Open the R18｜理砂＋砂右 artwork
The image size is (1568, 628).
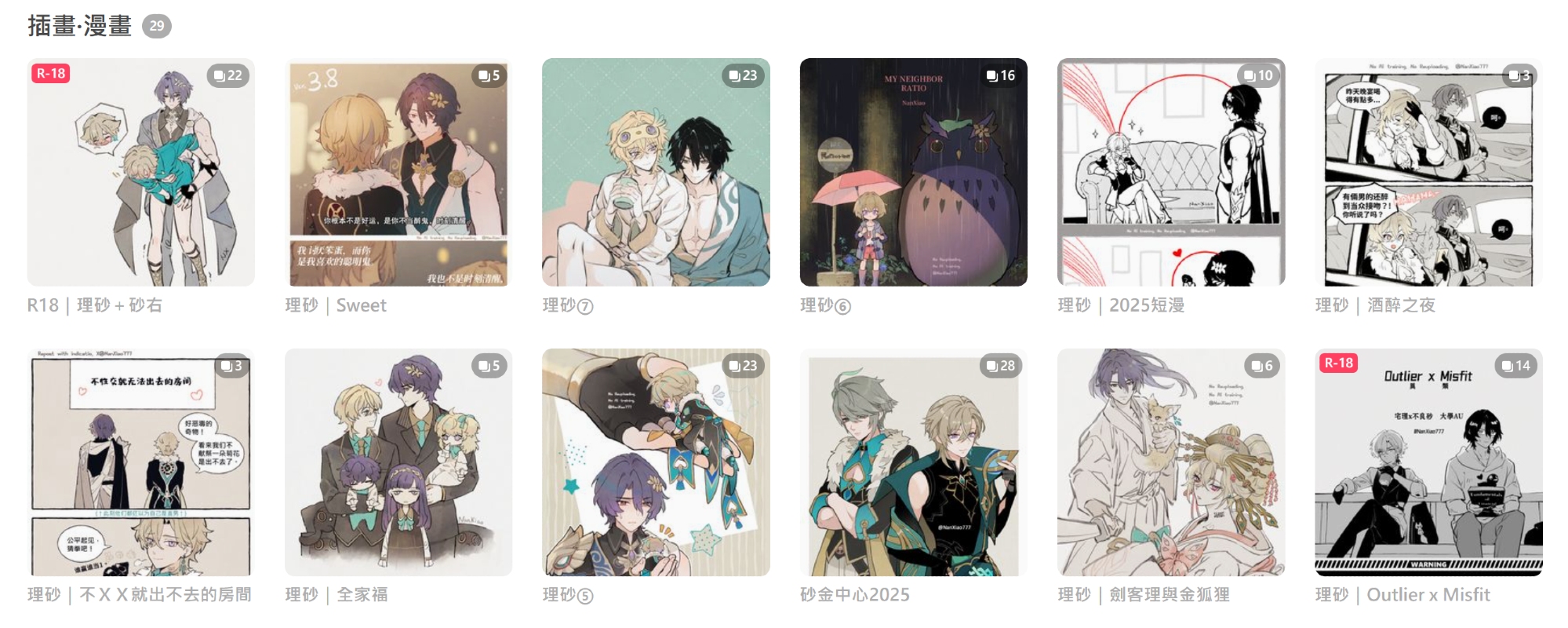(x=140, y=172)
